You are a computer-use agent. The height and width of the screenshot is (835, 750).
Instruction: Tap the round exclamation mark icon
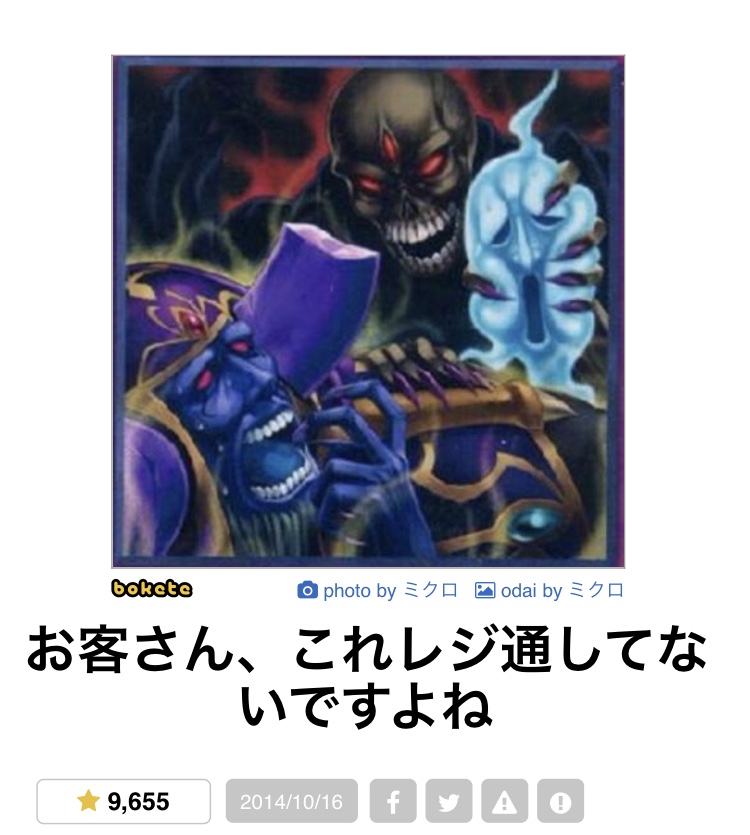pyautogui.click(x=560, y=801)
